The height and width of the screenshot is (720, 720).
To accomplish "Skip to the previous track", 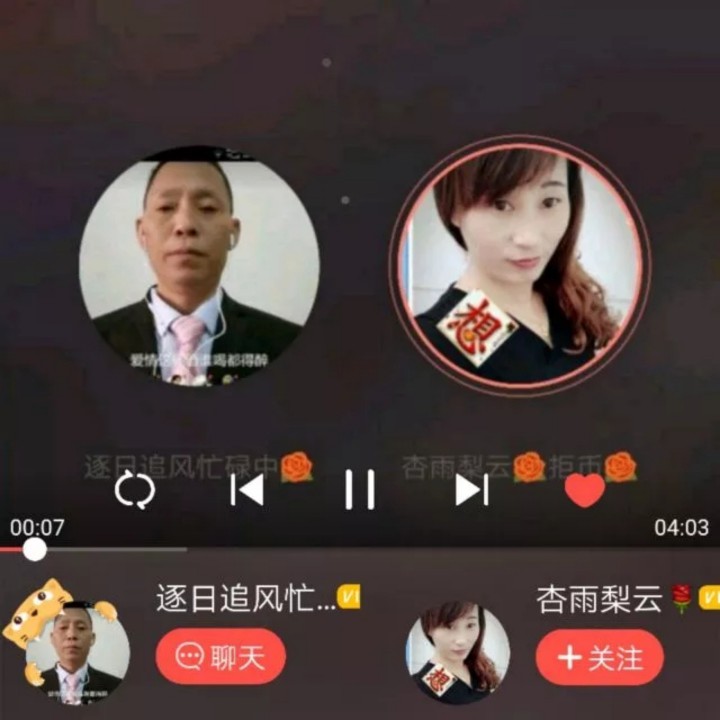I will (x=247, y=490).
